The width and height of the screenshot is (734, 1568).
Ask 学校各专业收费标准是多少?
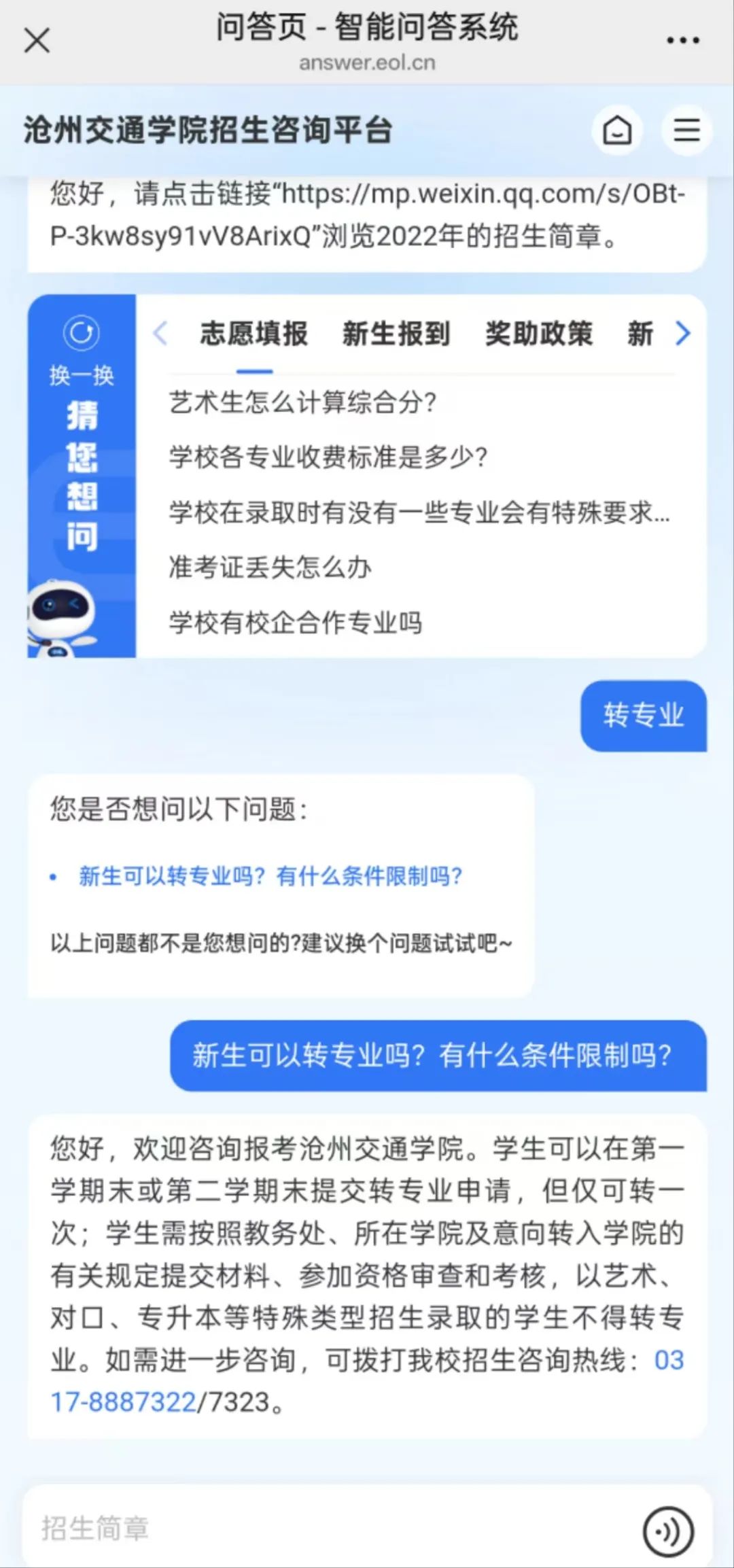click(328, 457)
